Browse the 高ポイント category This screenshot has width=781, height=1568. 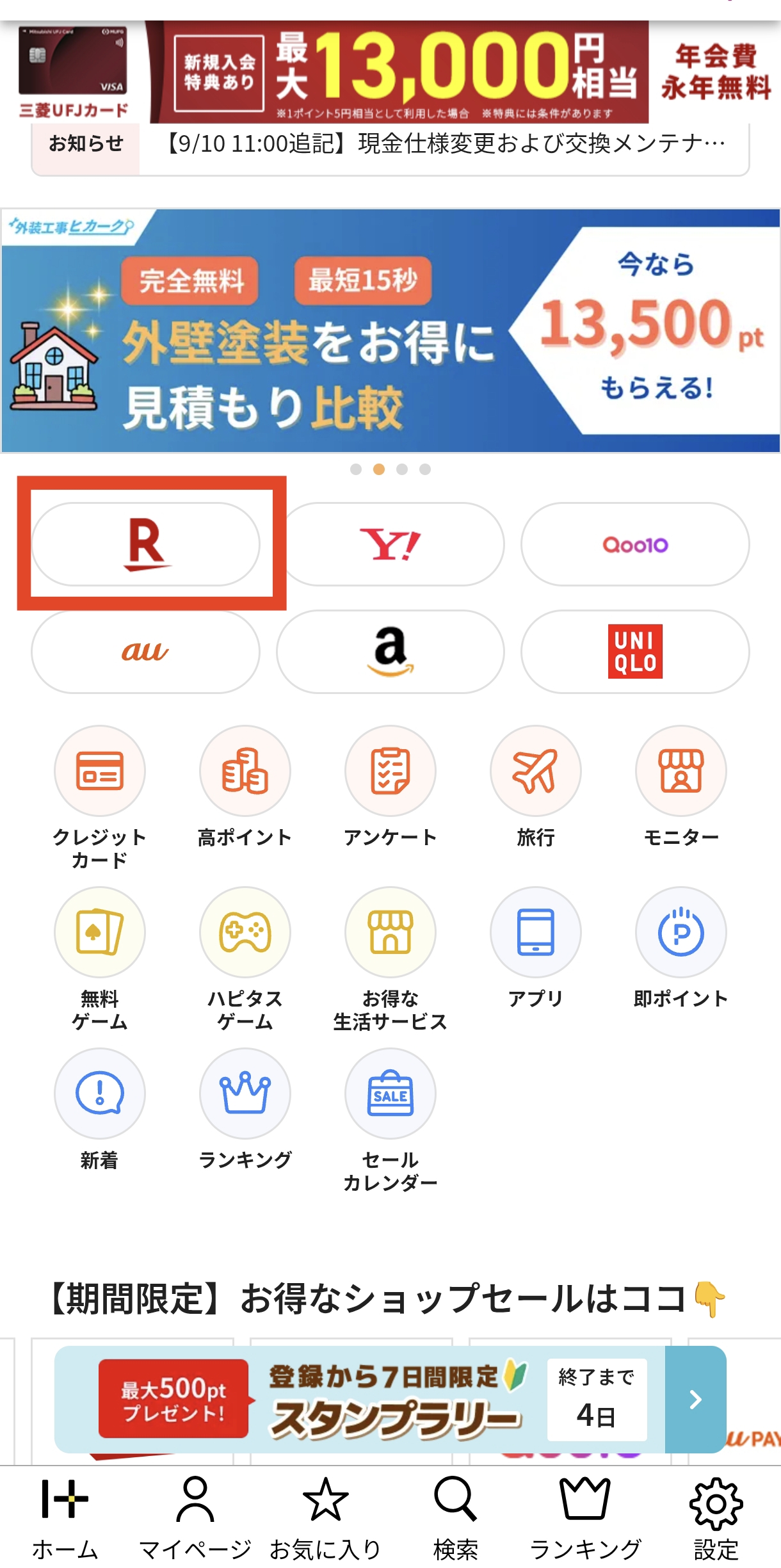tap(245, 771)
